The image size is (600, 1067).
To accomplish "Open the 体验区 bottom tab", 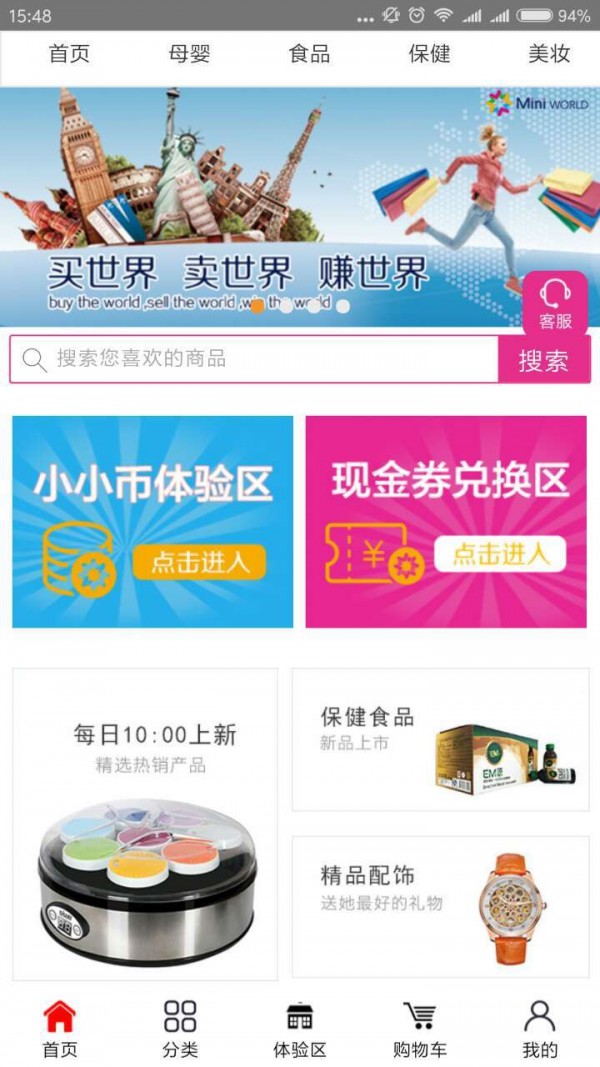I will click(x=299, y=1029).
